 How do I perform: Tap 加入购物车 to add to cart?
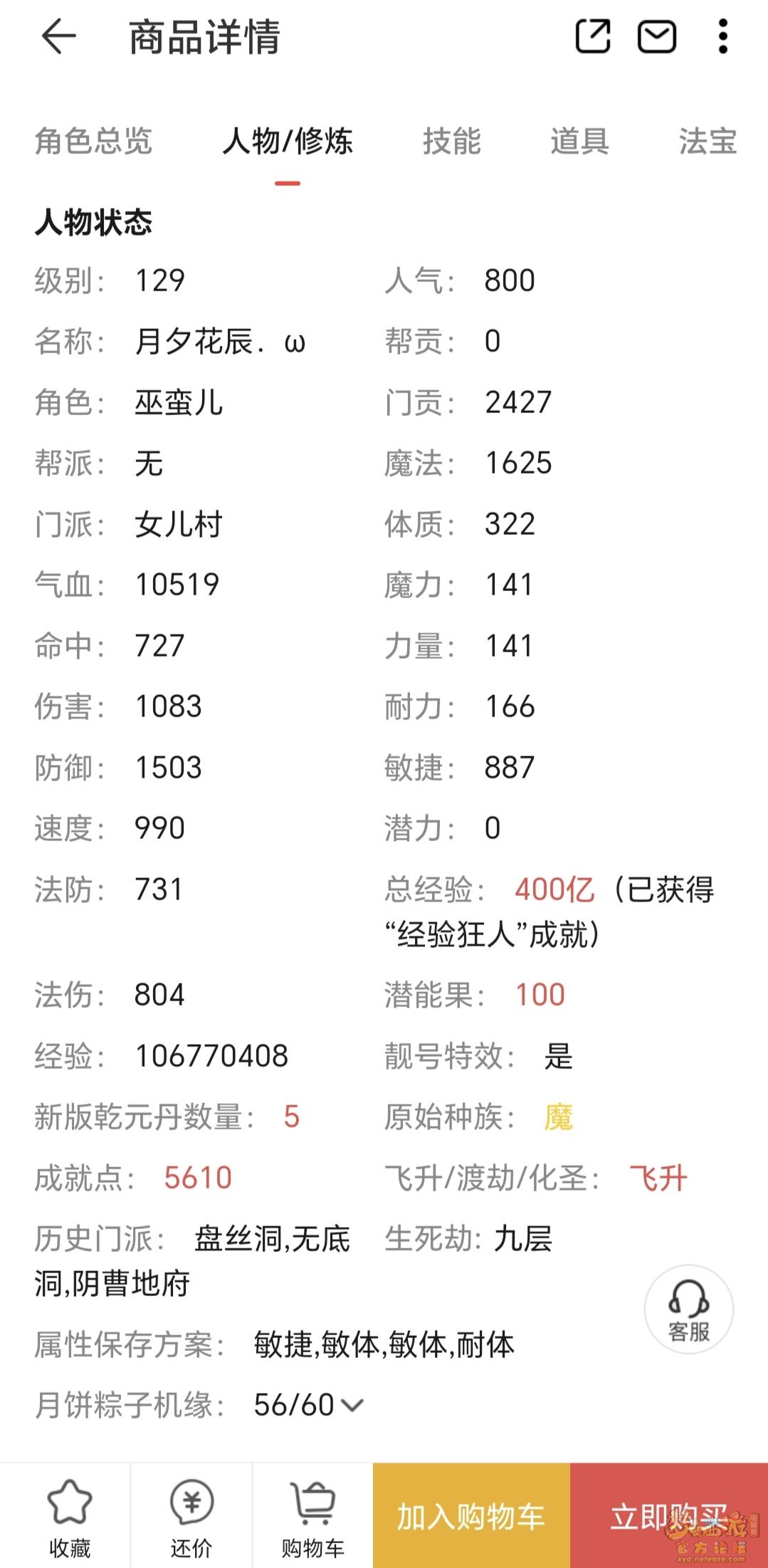tap(471, 1516)
